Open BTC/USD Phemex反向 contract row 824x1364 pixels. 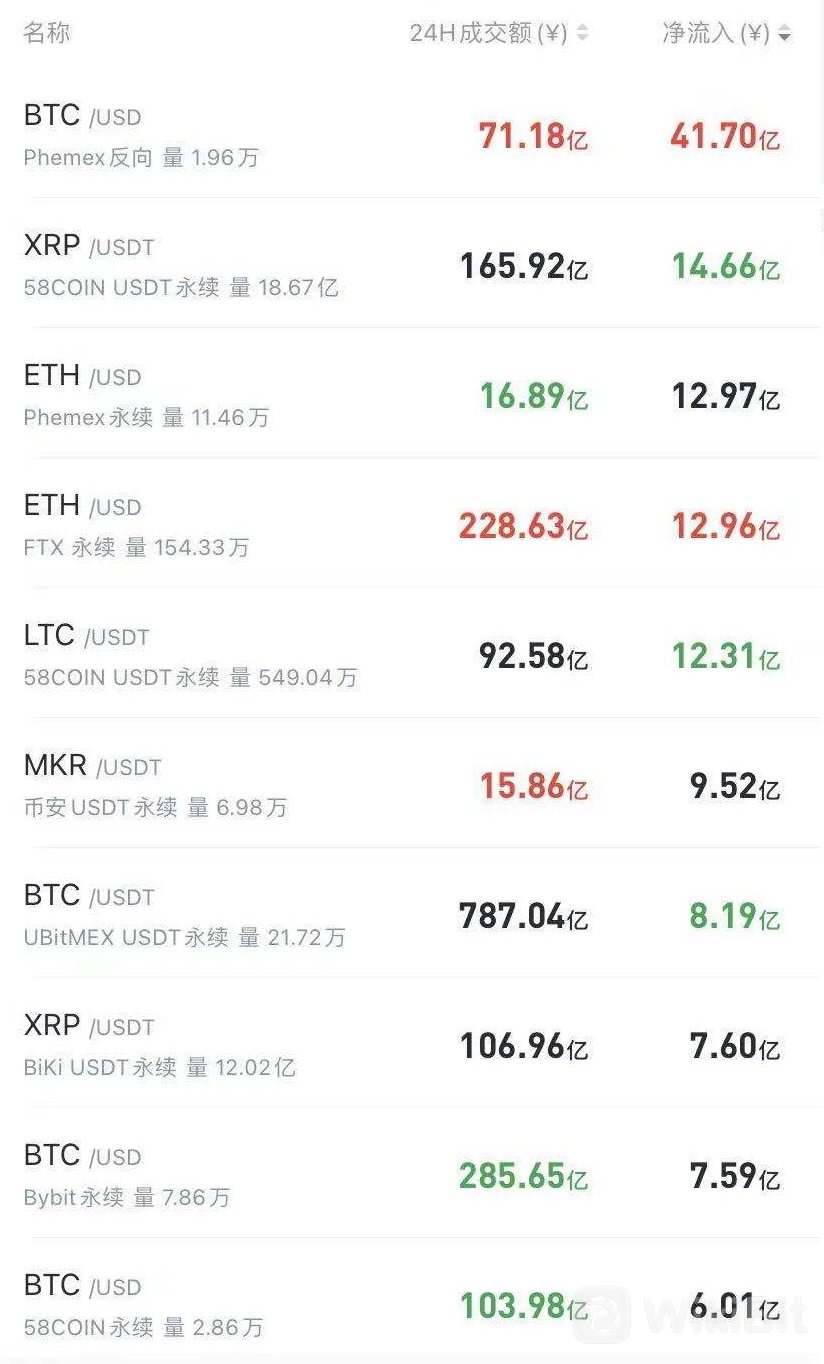click(412, 133)
